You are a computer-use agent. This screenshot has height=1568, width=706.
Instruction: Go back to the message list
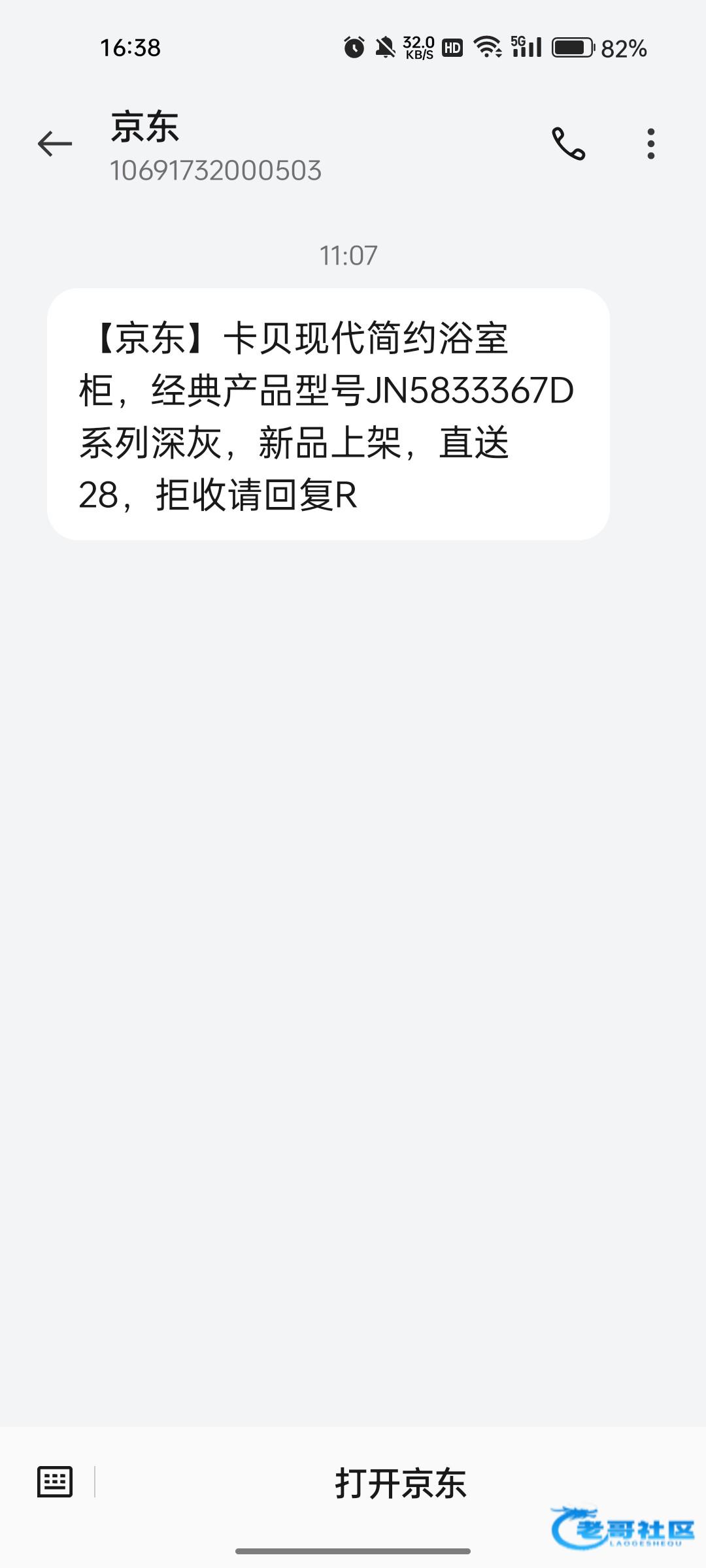point(55,144)
